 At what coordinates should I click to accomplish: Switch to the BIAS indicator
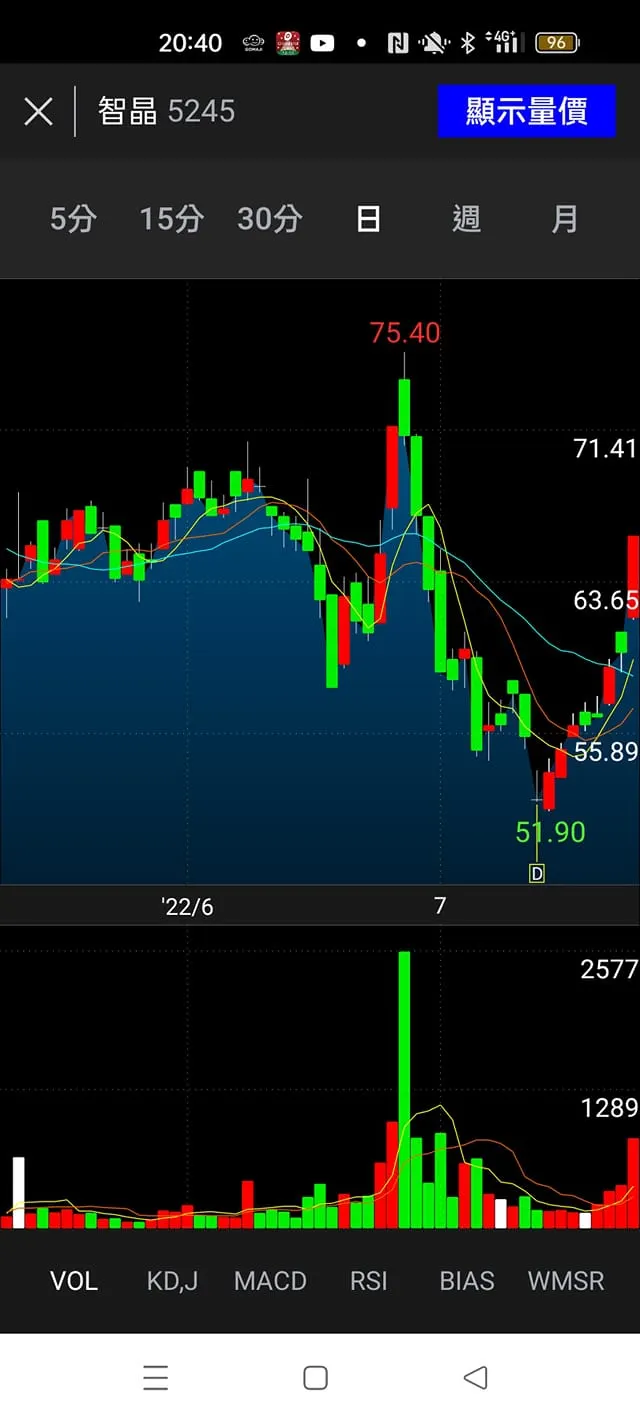click(x=467, y=1281)
